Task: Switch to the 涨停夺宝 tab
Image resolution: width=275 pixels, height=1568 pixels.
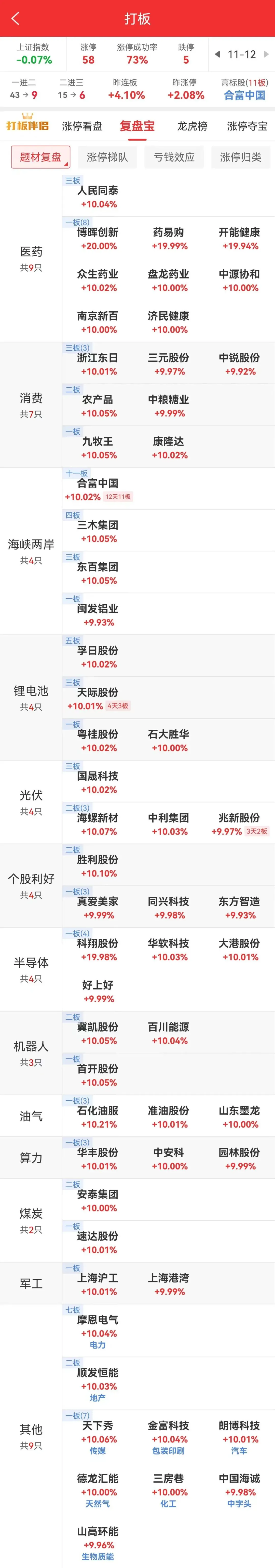Action: (247, 126)
